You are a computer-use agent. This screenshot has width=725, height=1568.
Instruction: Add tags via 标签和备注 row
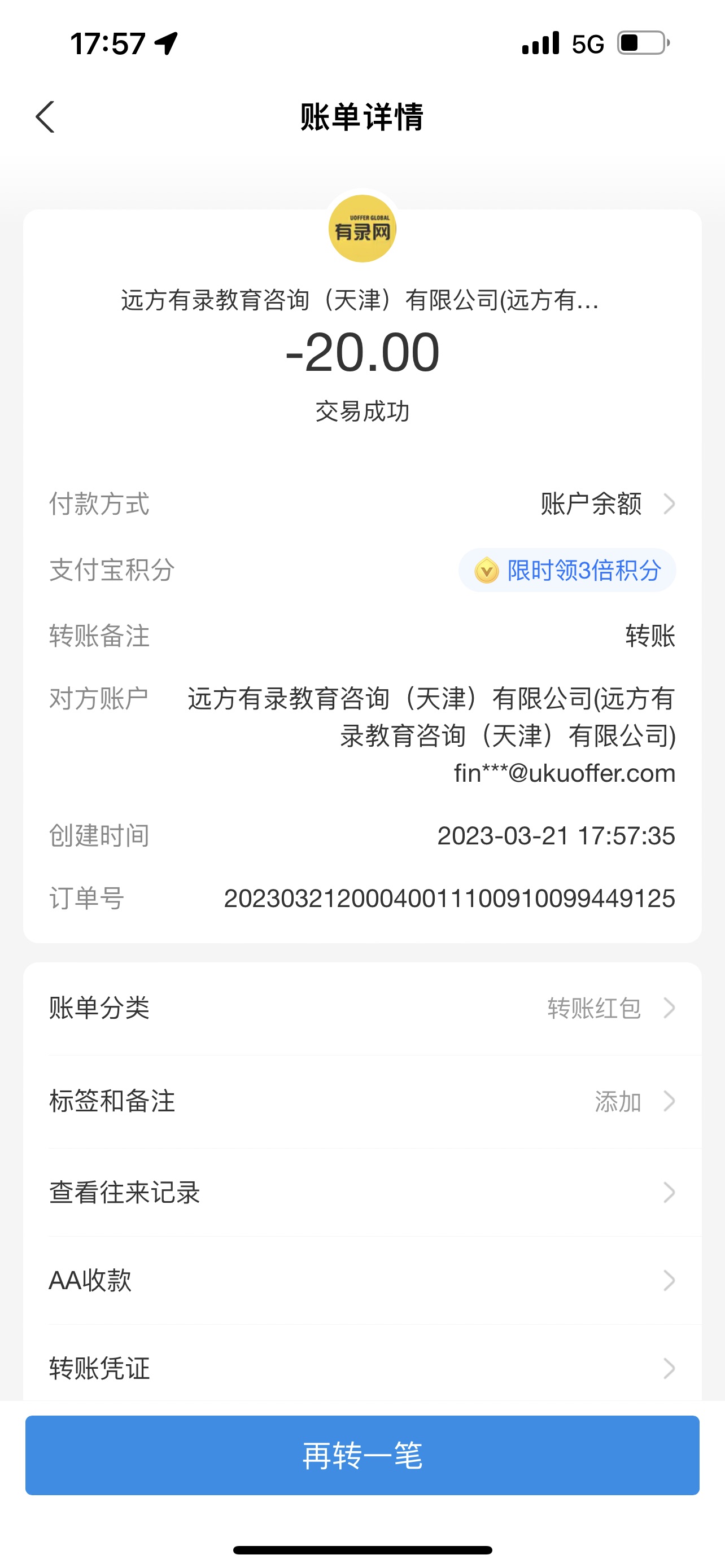[362, 1101]
